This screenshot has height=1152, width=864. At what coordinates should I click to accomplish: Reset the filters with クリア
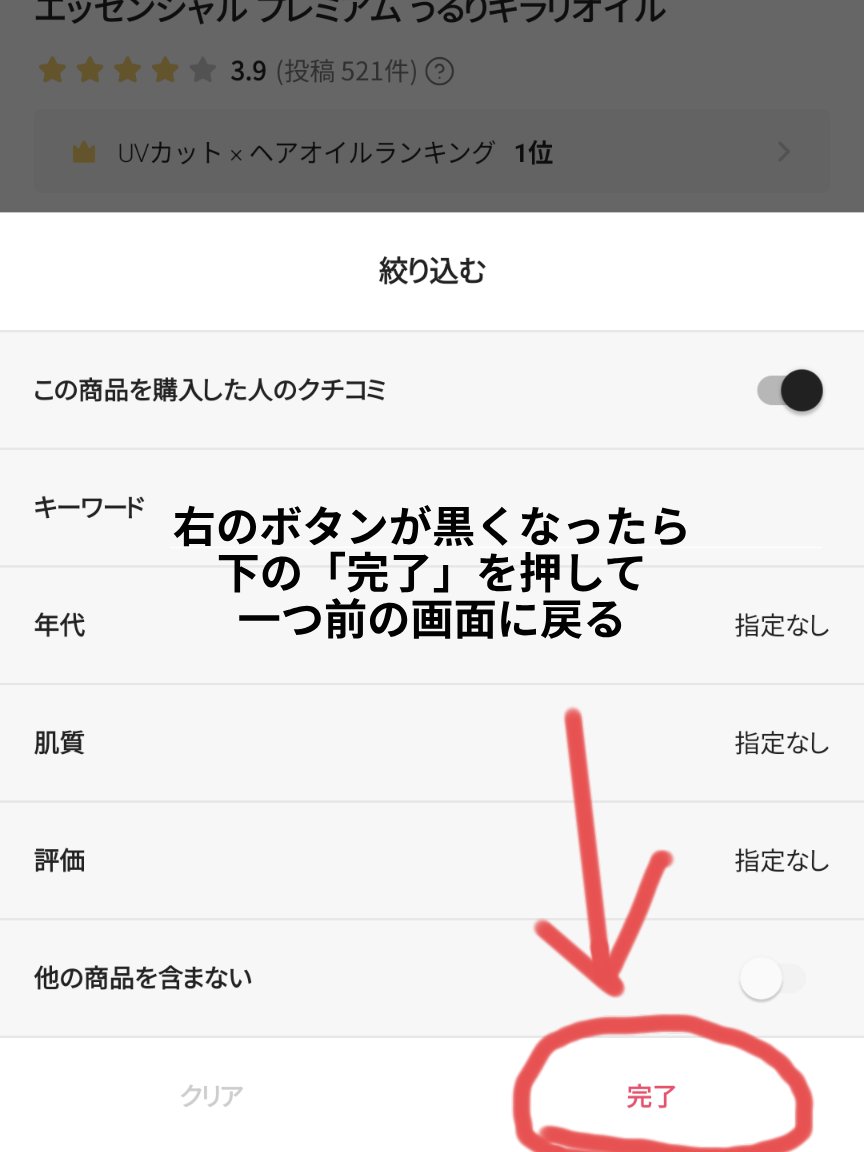point(212,1096)
